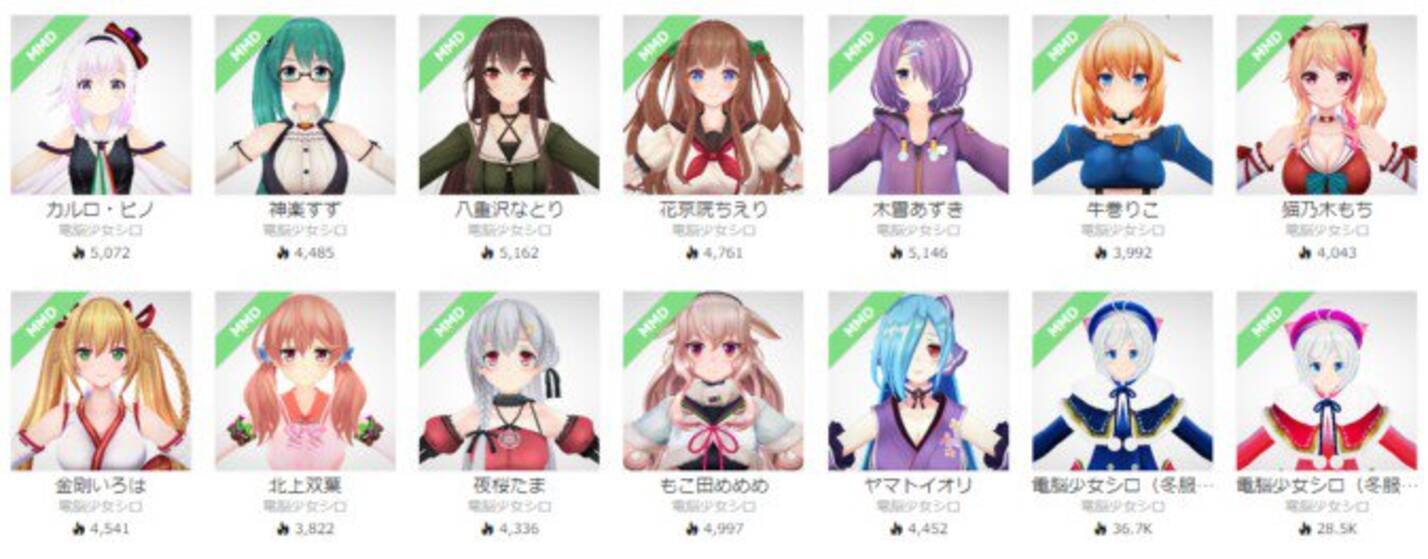Open the 神楽すず model card
Image resolution: width=1428 pixels, height=559 pixels.
[x=305, y=105]
